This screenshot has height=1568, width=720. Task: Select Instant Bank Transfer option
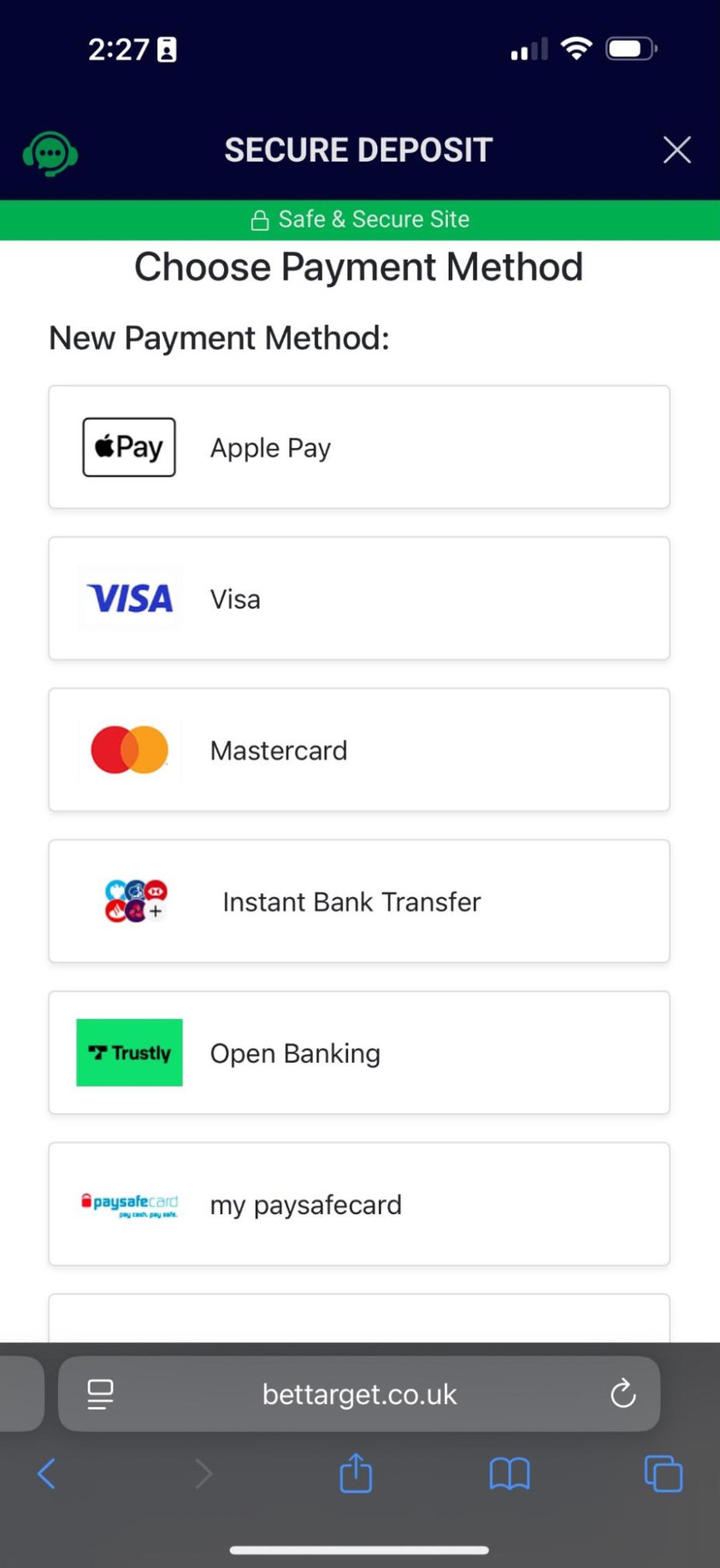pos(359,901)
